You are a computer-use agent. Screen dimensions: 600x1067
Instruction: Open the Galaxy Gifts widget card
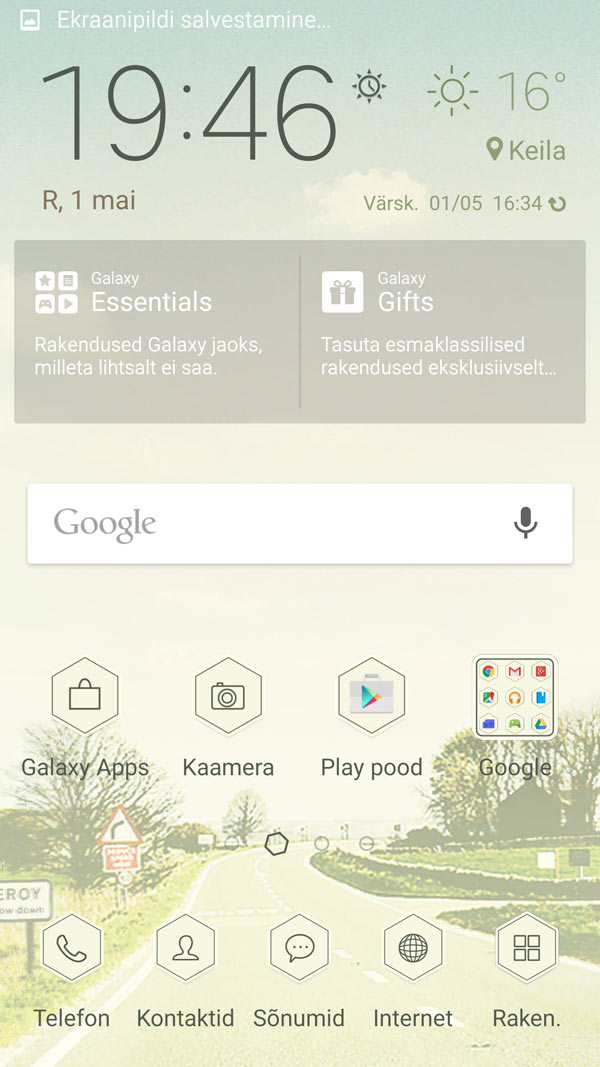coord(443,331)
